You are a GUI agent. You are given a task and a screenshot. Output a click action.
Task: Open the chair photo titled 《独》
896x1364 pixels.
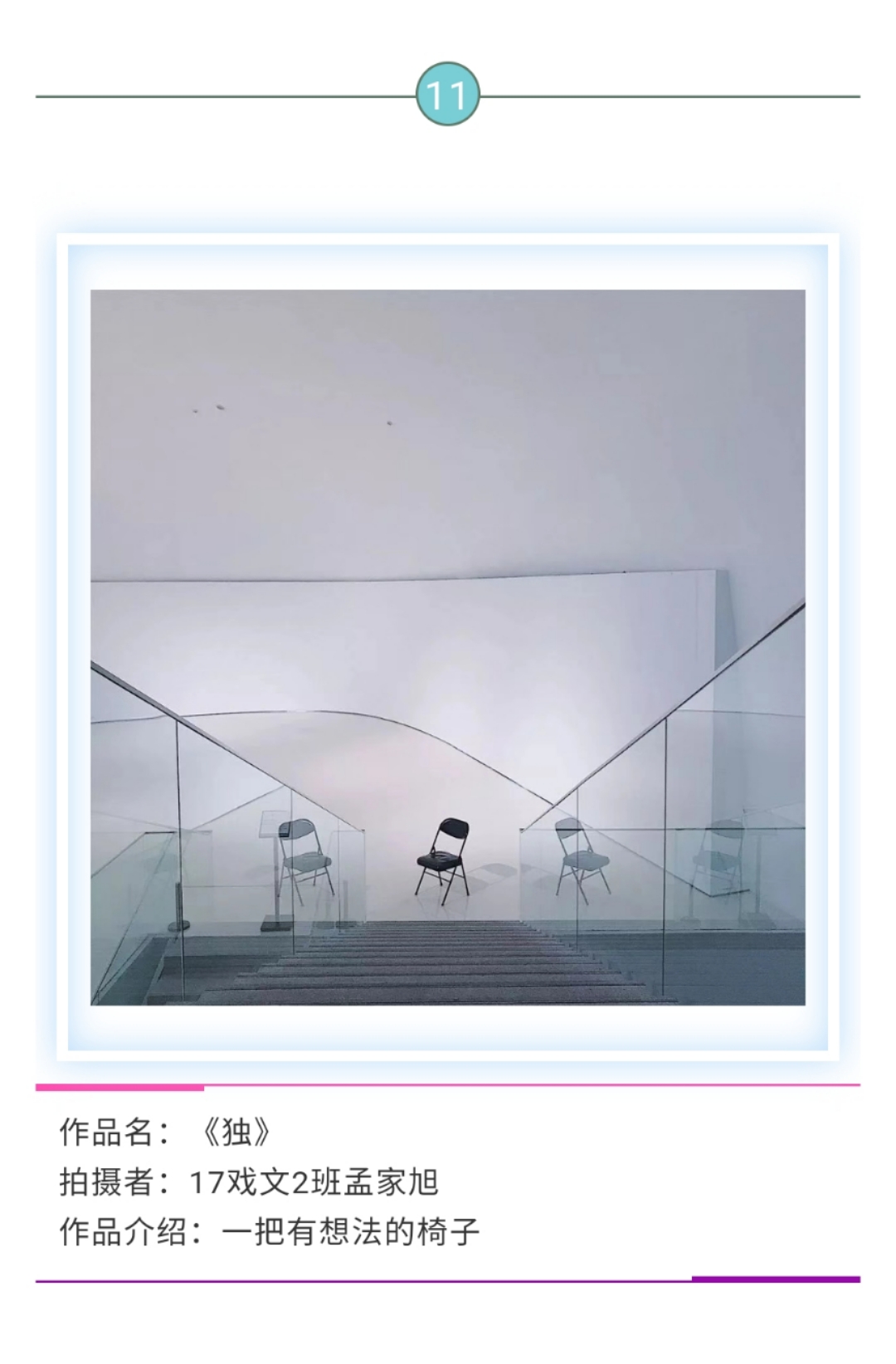coord(447,647)
